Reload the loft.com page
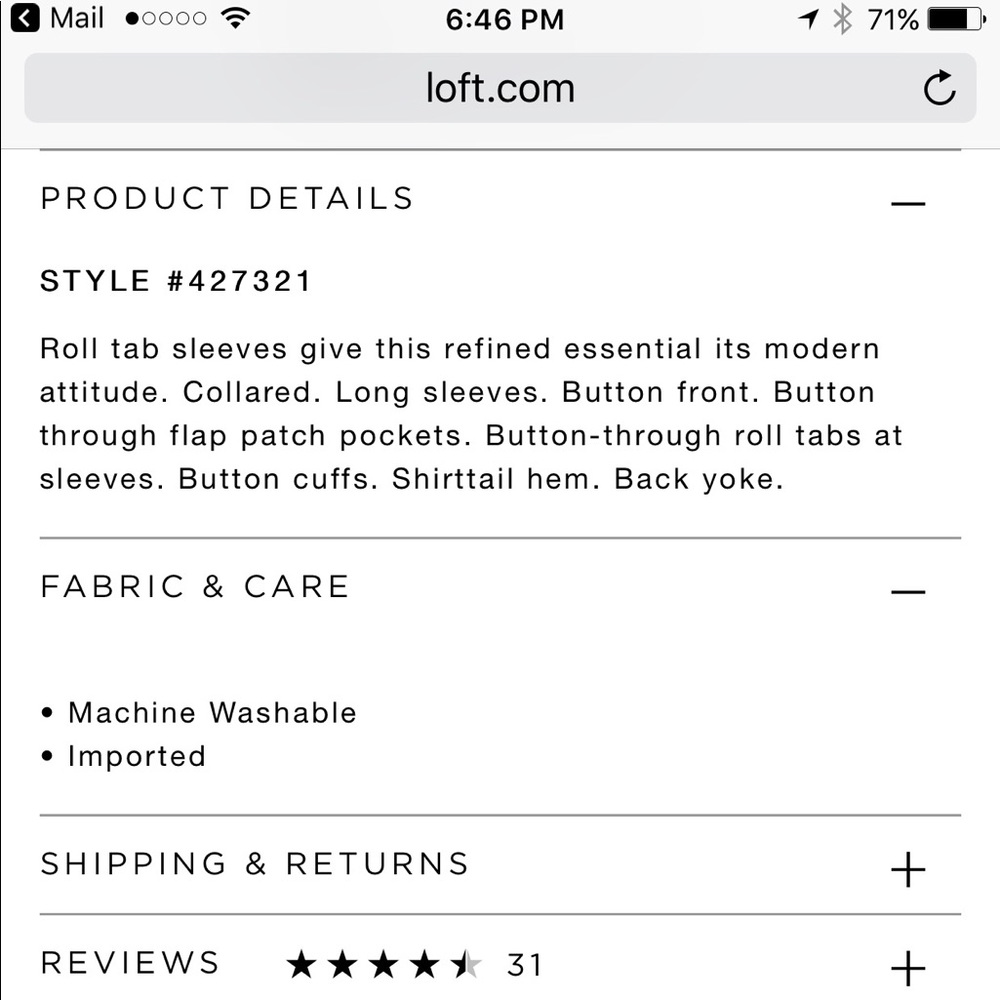The height and width of the screenshot is (1000, 1000). 939,89
